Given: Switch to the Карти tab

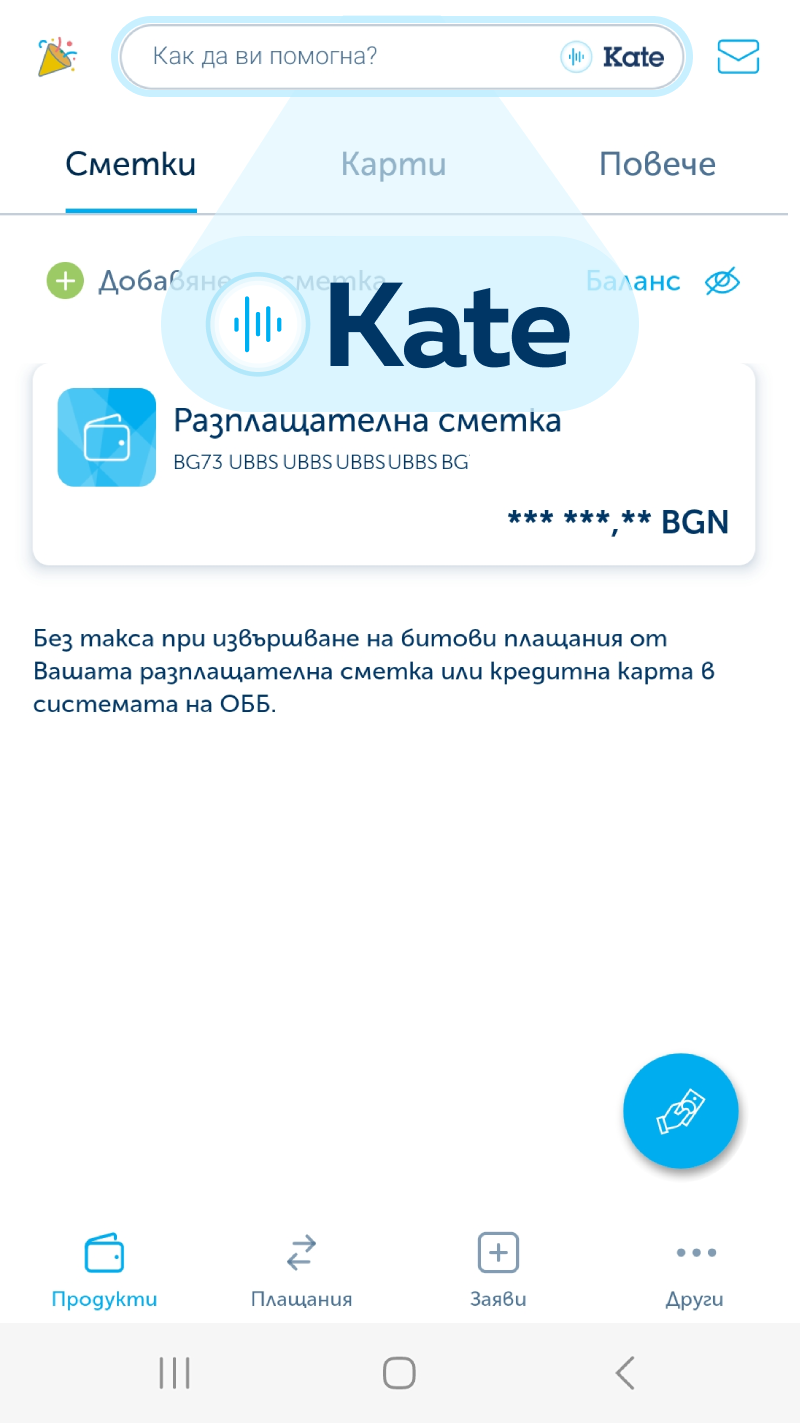Looking at the screenshot, I should pos(393,164).
